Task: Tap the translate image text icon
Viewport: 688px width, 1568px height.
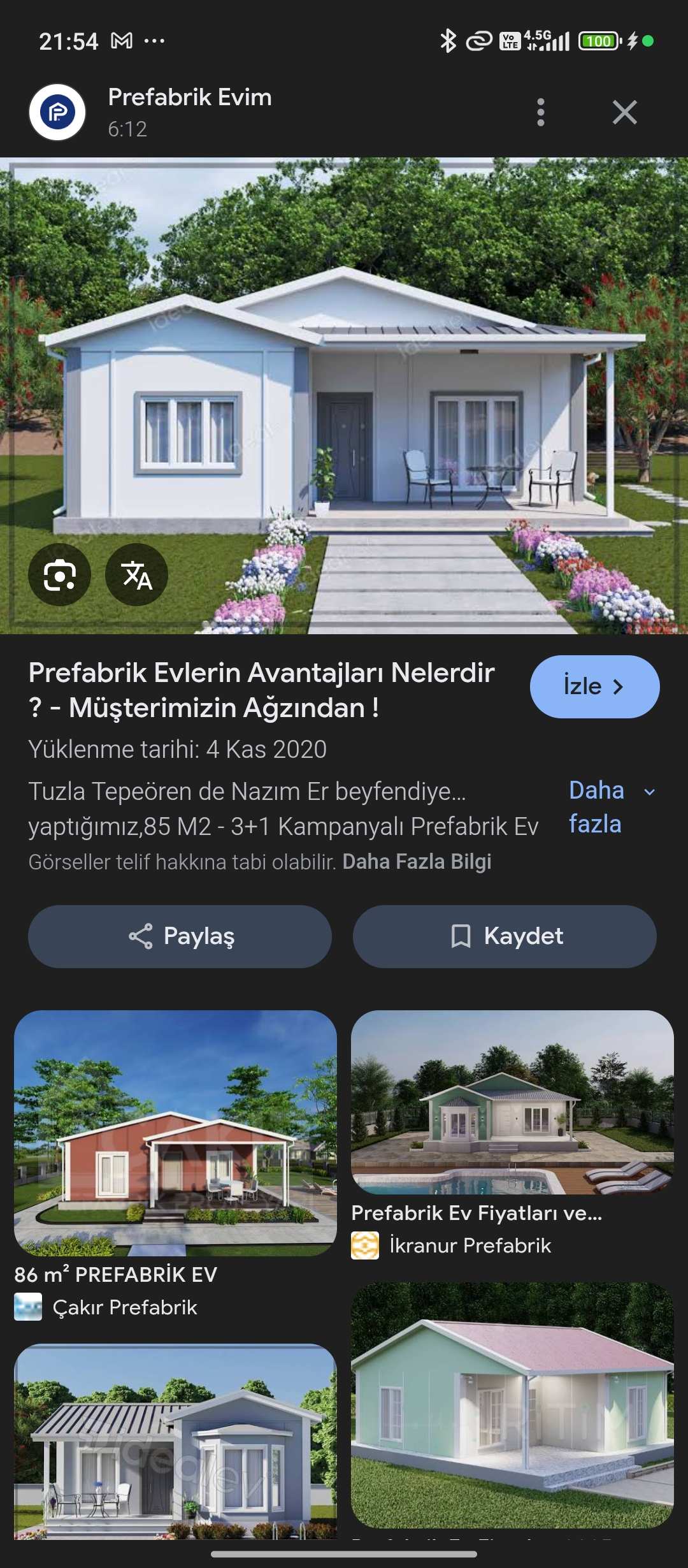Action: click(136, 574)
